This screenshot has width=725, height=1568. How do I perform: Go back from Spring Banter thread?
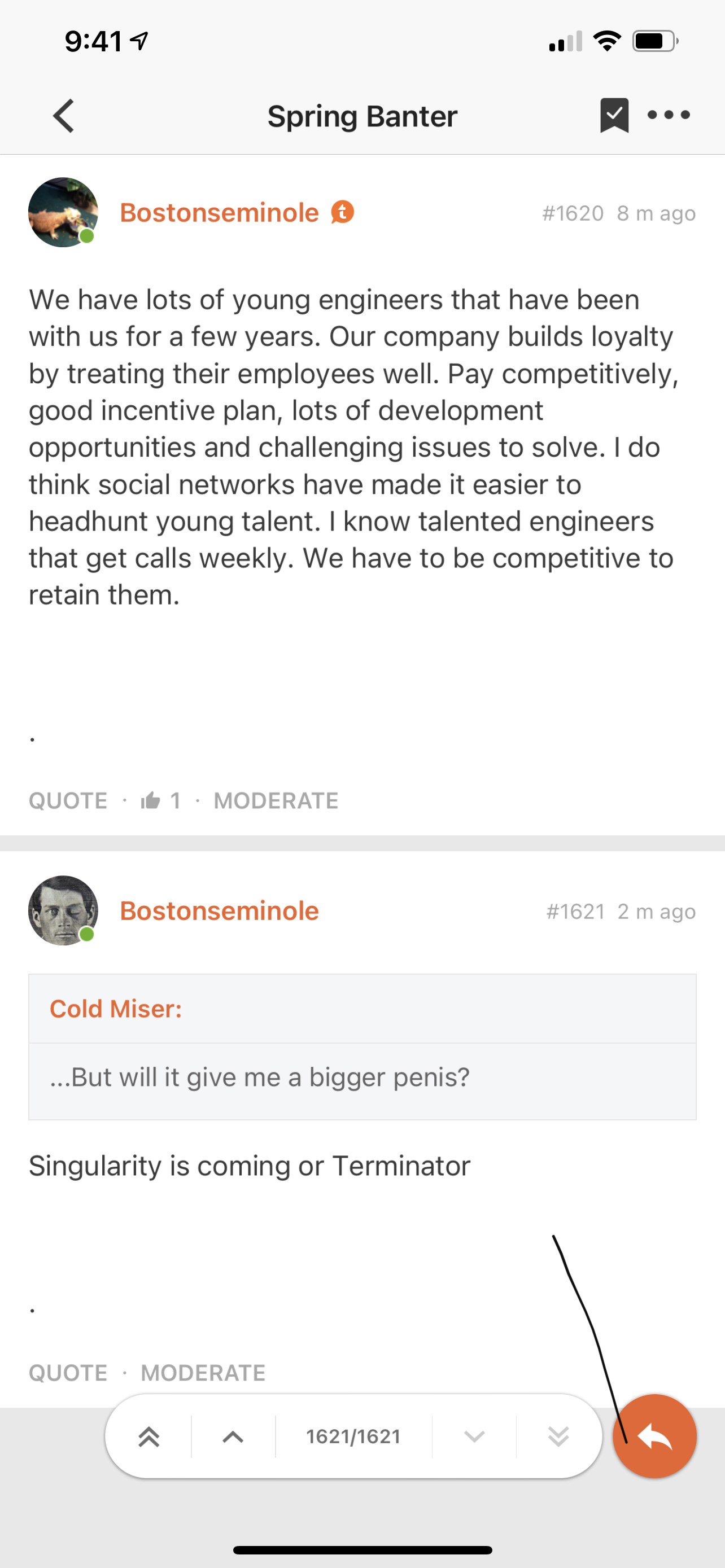click(x=63, y=116)
